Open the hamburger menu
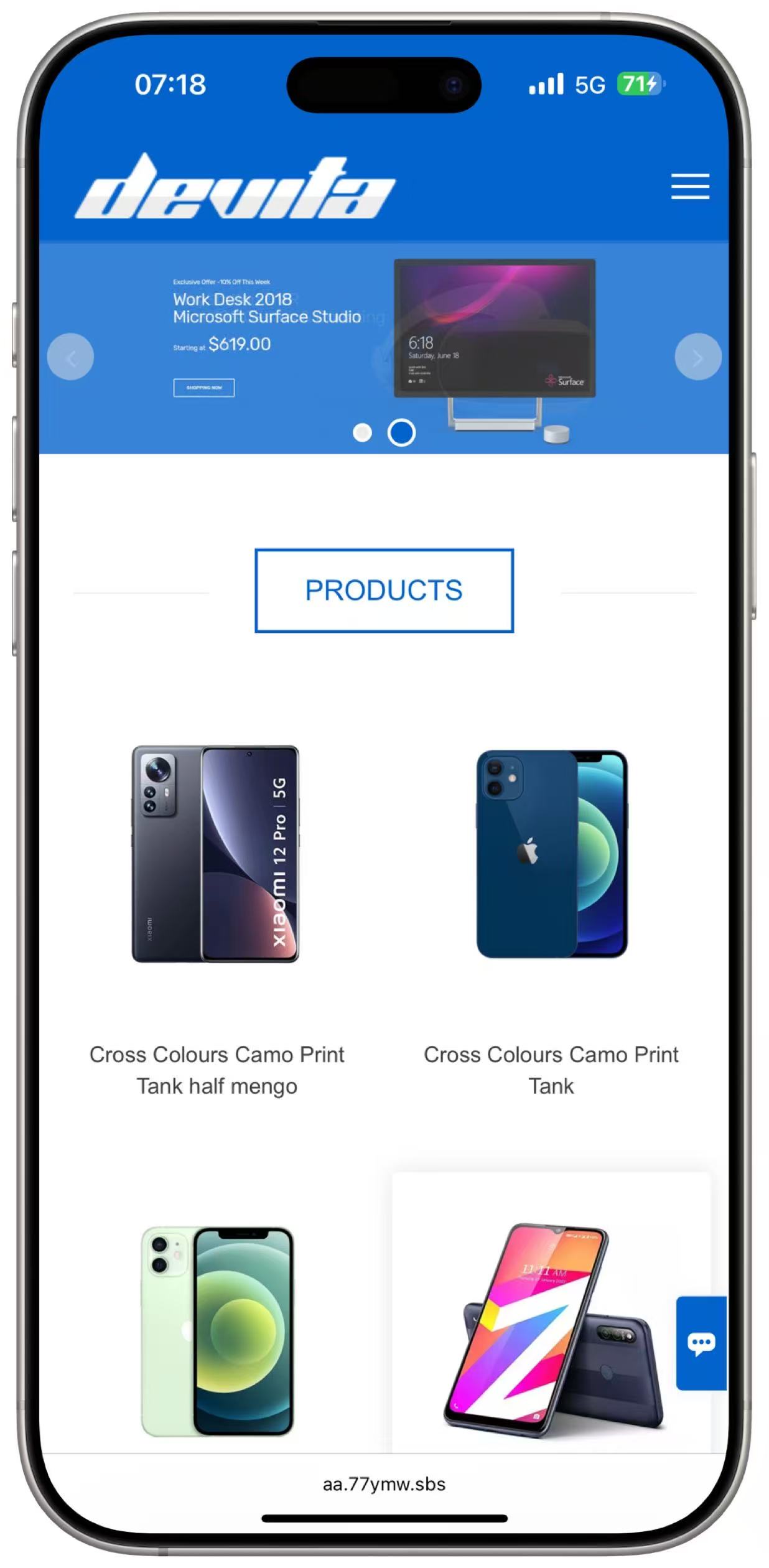 click(x=689, y=187)
